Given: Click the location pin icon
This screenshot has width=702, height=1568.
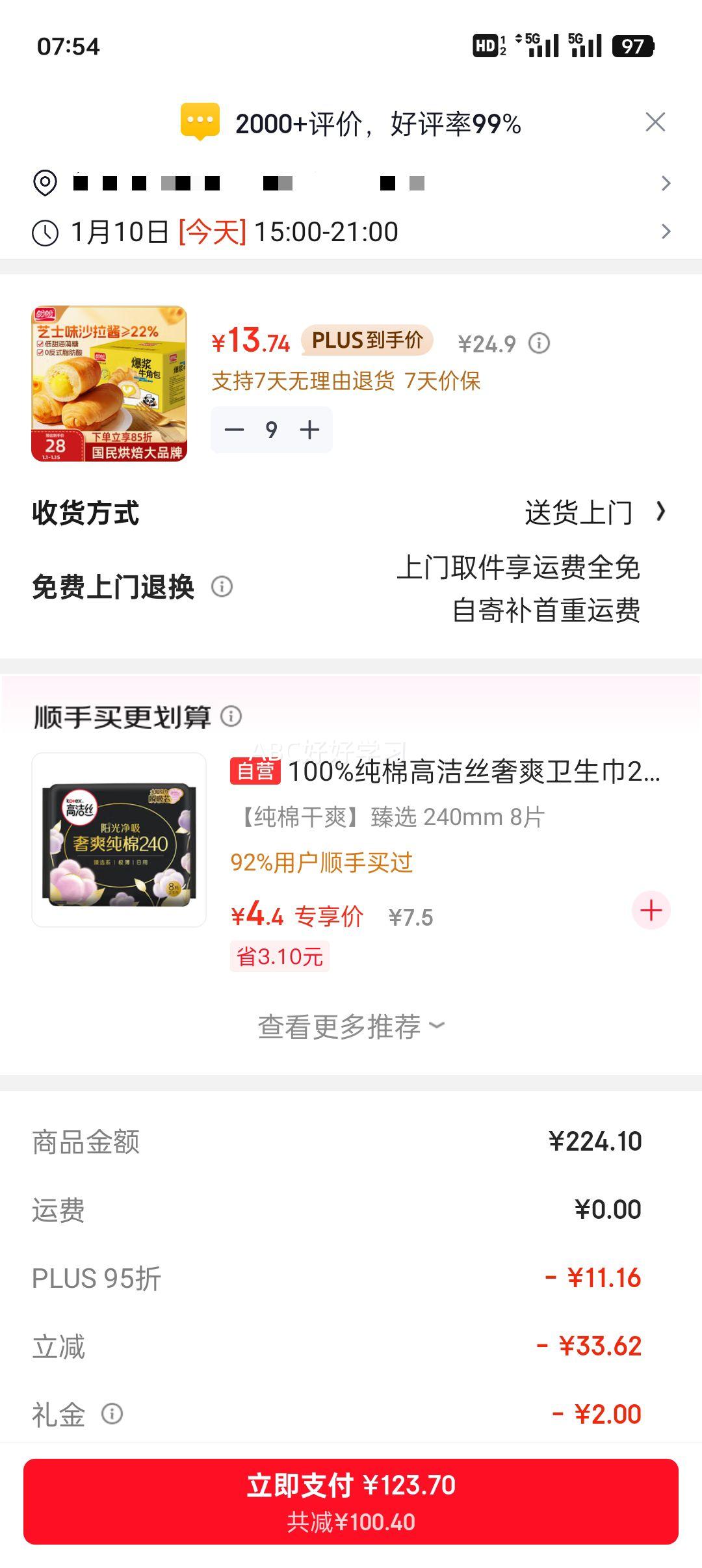Looking at the screenshot, I should pyautogui.click(x=44, y=183).
